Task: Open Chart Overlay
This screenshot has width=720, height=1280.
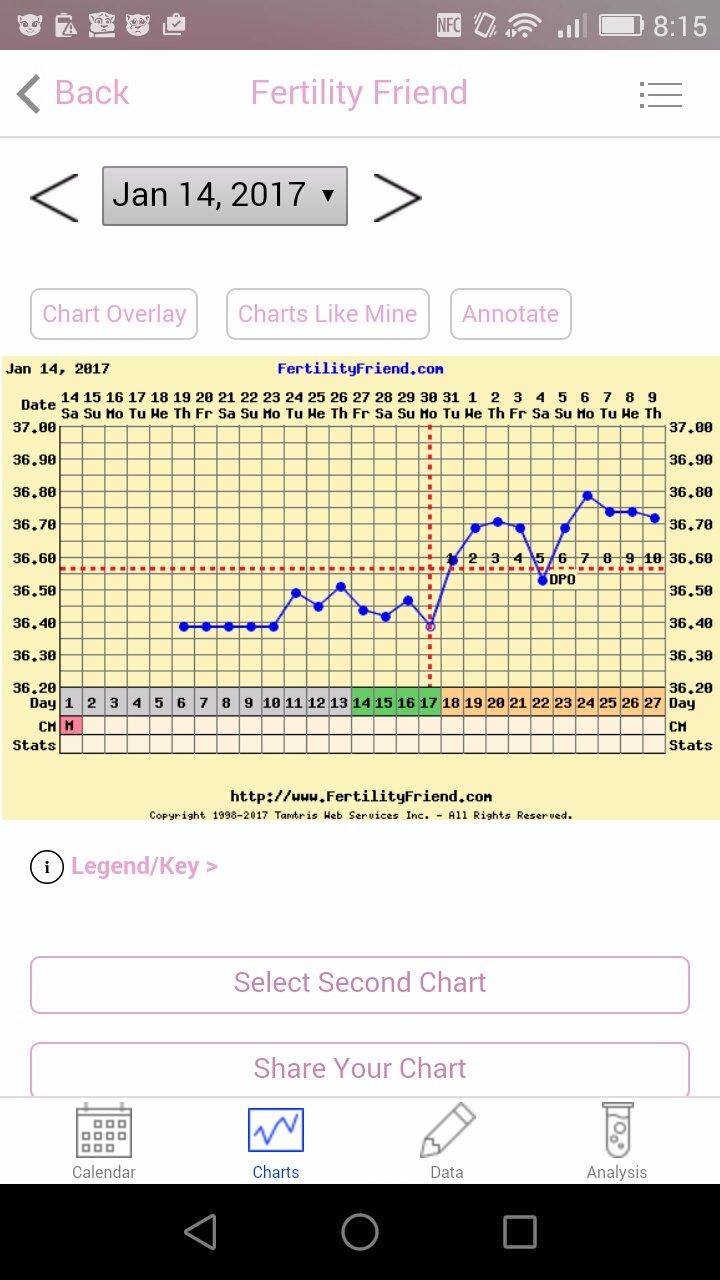Action: 114,314
